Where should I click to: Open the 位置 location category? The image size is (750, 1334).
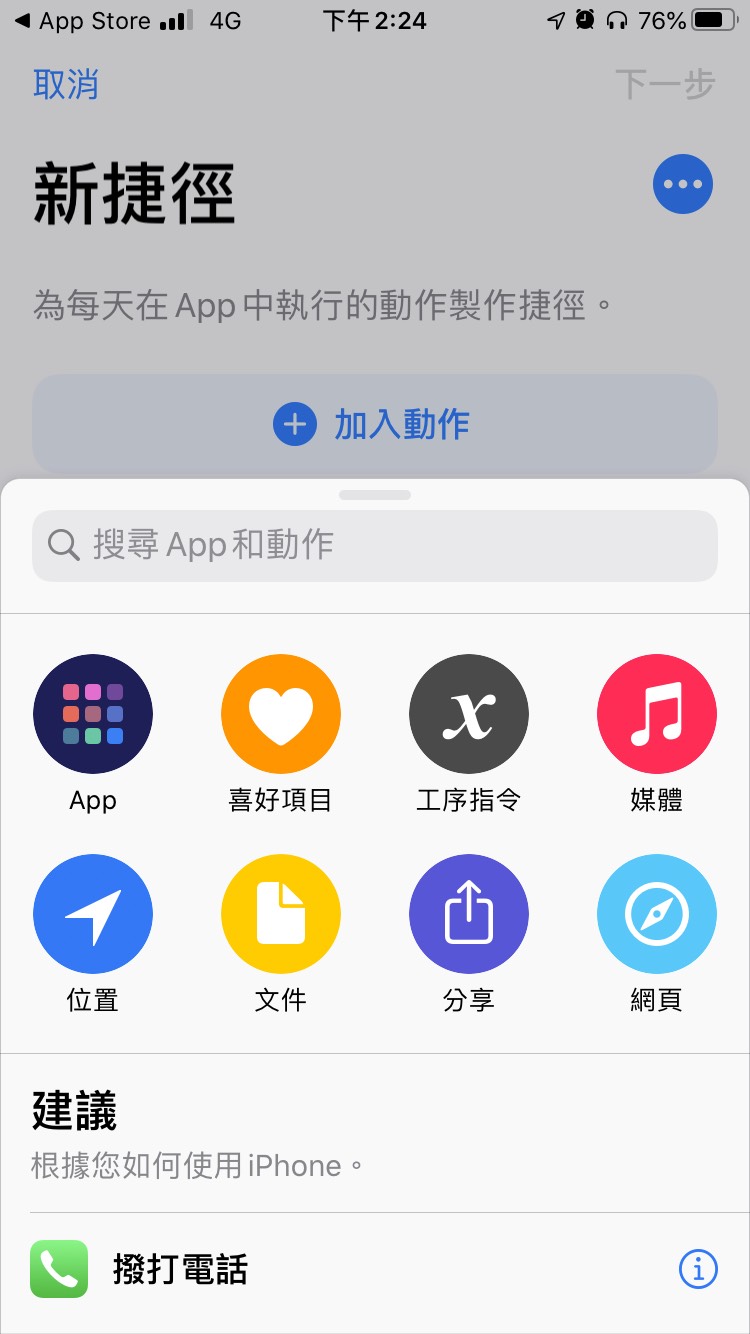pyautogui.click(x=93, y=914)
